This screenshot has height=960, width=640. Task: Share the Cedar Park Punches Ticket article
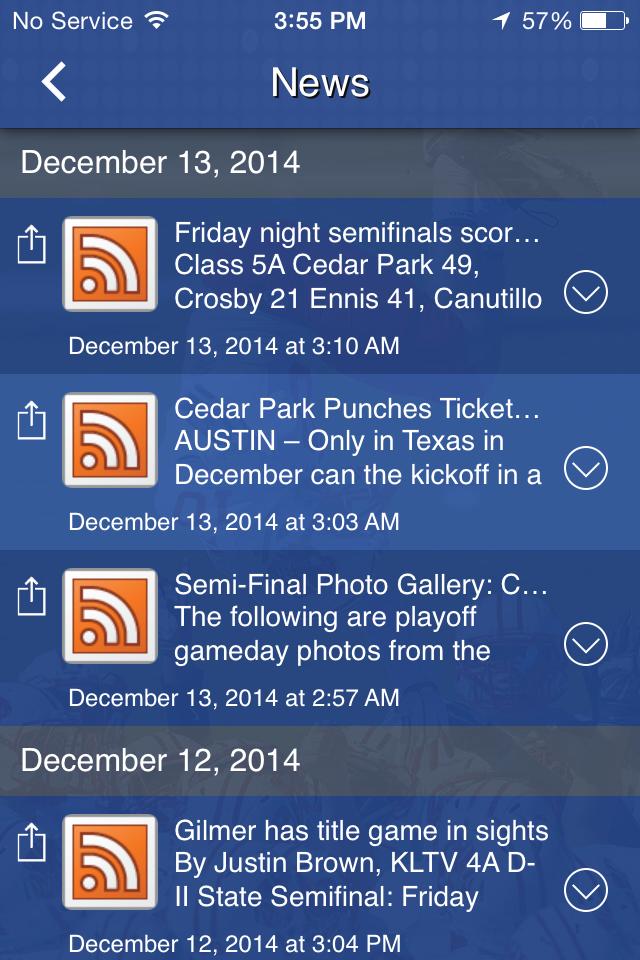pyautogui.click(x=32, y=421)
